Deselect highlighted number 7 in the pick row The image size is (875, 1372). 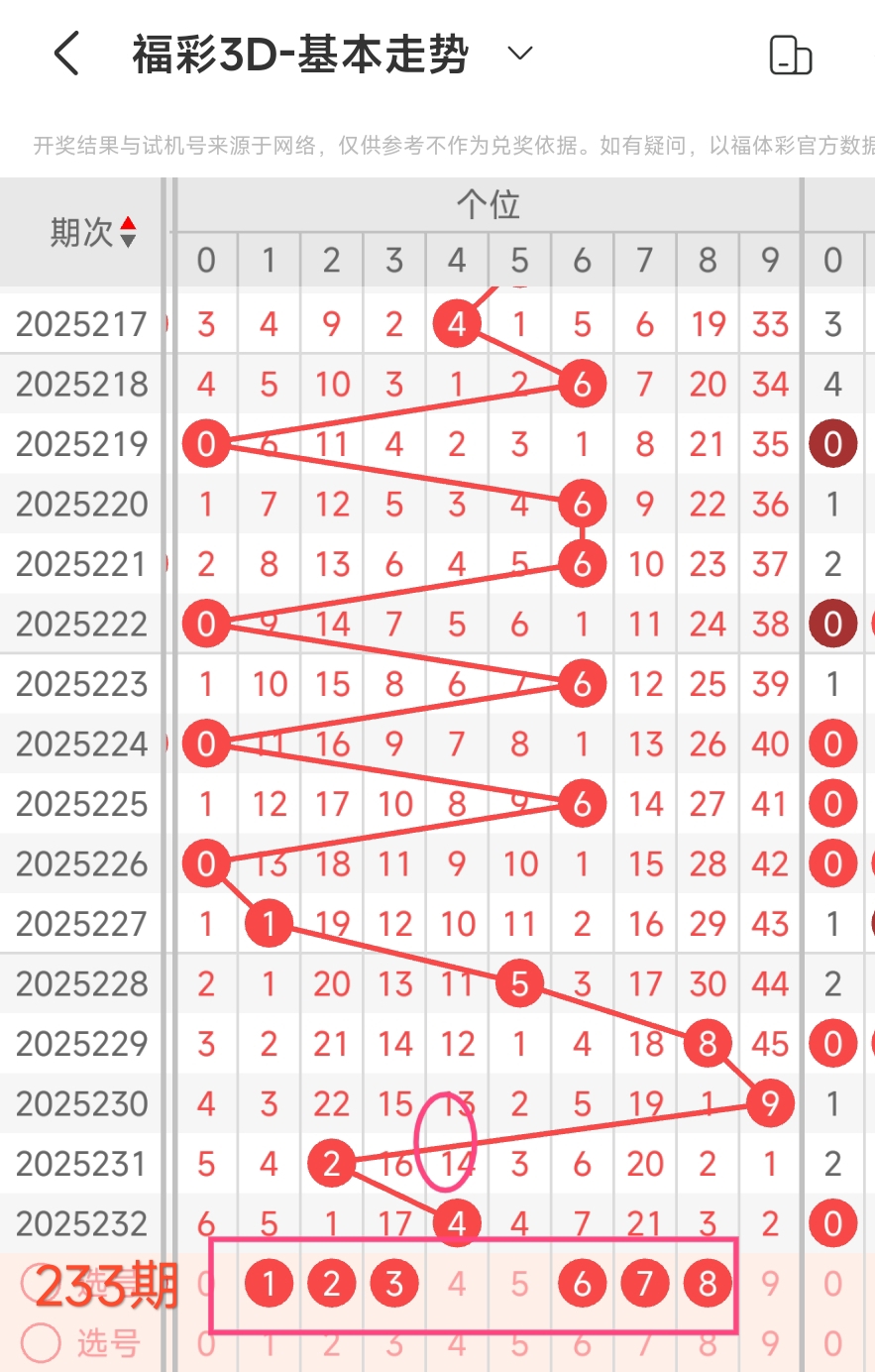point(645,1284)
